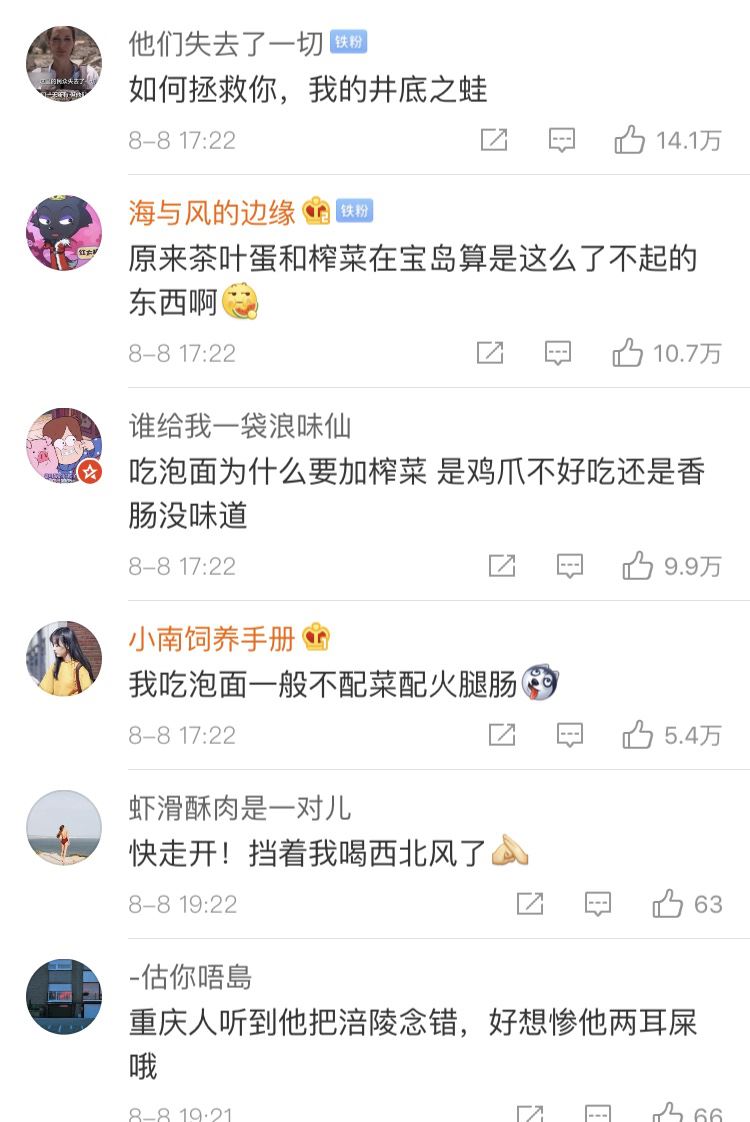The width and height of the screenshot is (750, 1122).
Task: Repost the comment by 他们失去了一切
Action: click(x=494, y=140)
